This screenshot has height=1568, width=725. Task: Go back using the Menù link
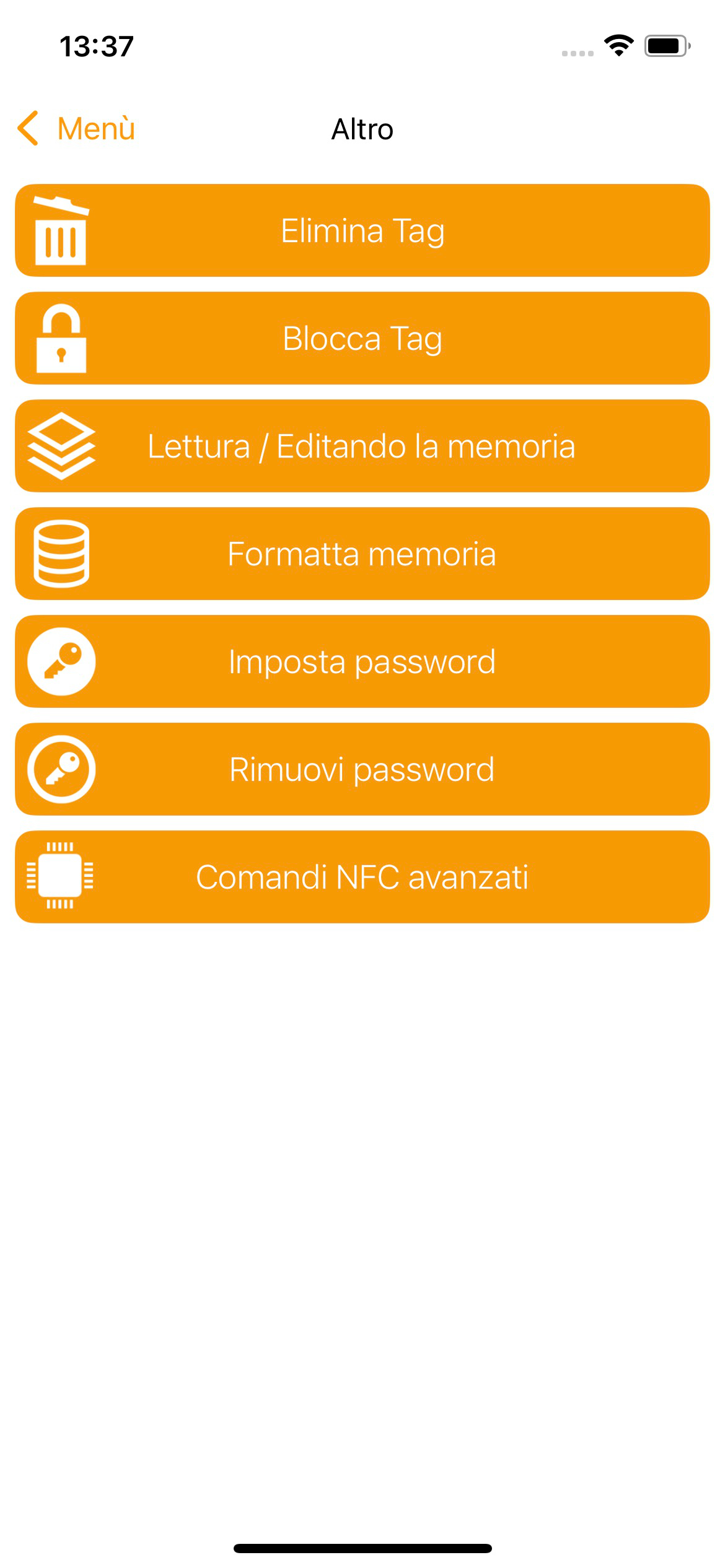(x=97, y=128)
